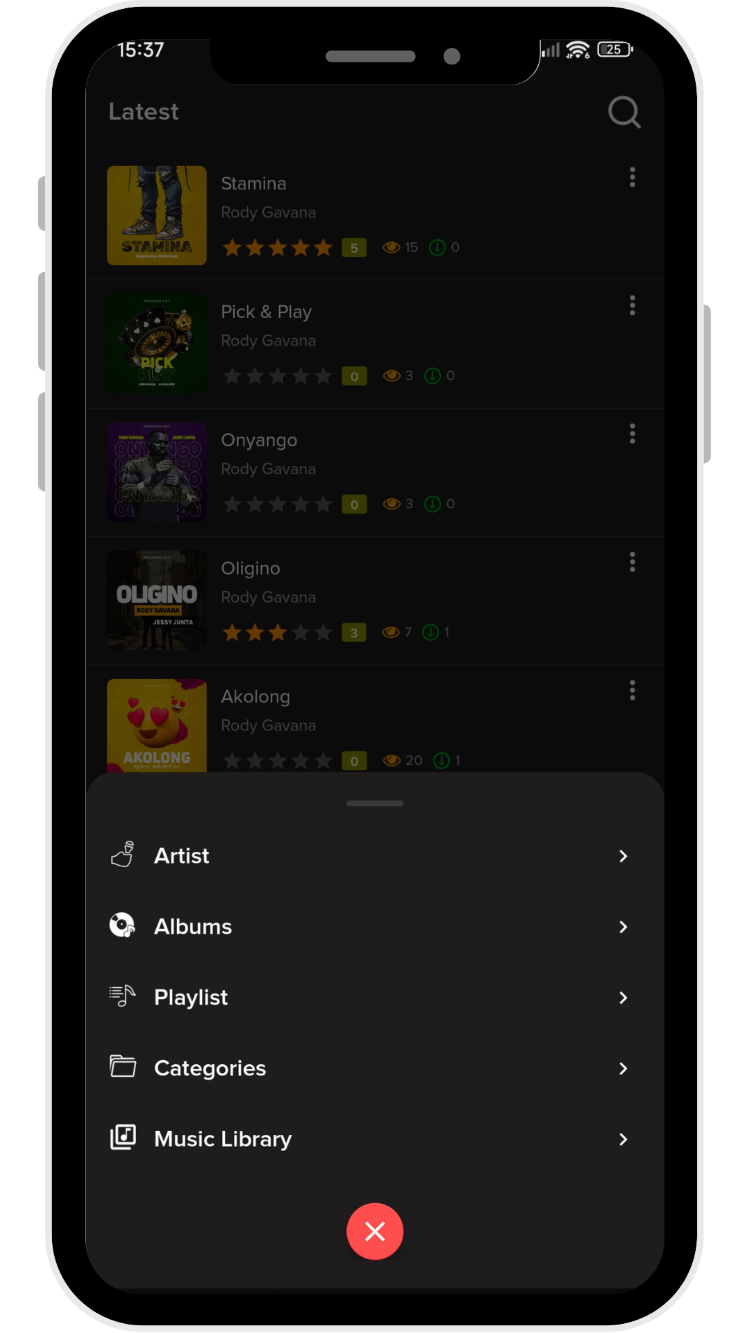Open overflow menu for Akolong
The width and height of the screenshot is (750, 1333).
(632, 690)
